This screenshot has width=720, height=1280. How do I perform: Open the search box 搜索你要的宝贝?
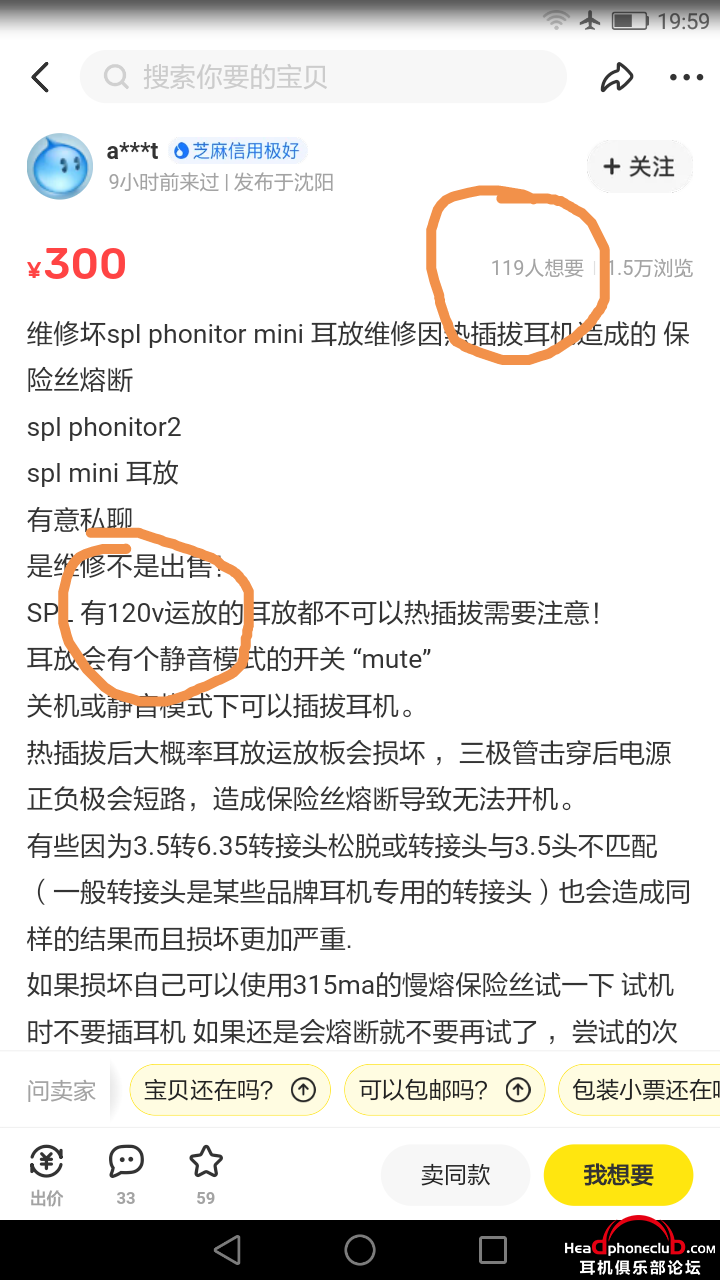click(x=322, y=77)
